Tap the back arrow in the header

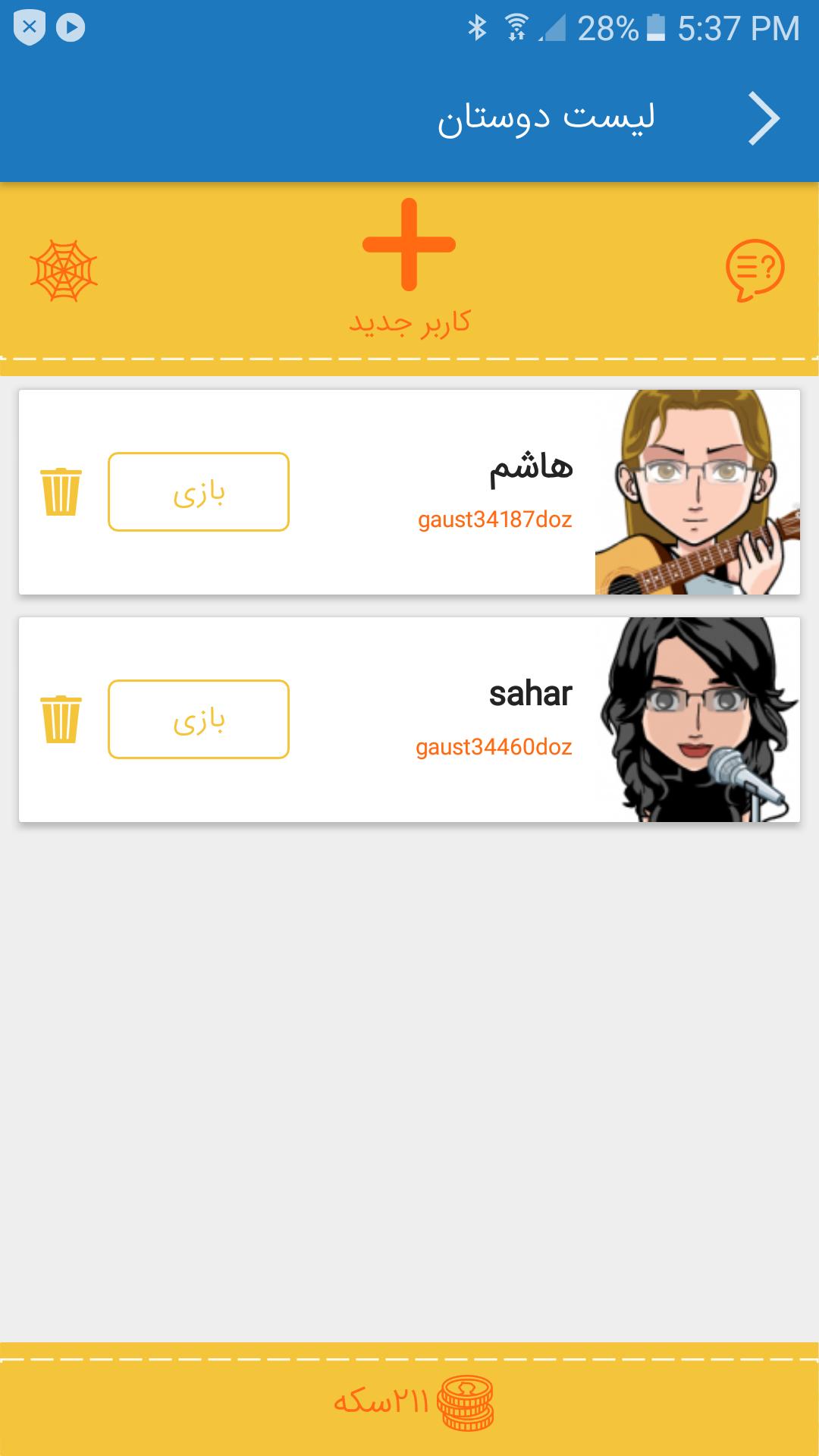(764, 118)
